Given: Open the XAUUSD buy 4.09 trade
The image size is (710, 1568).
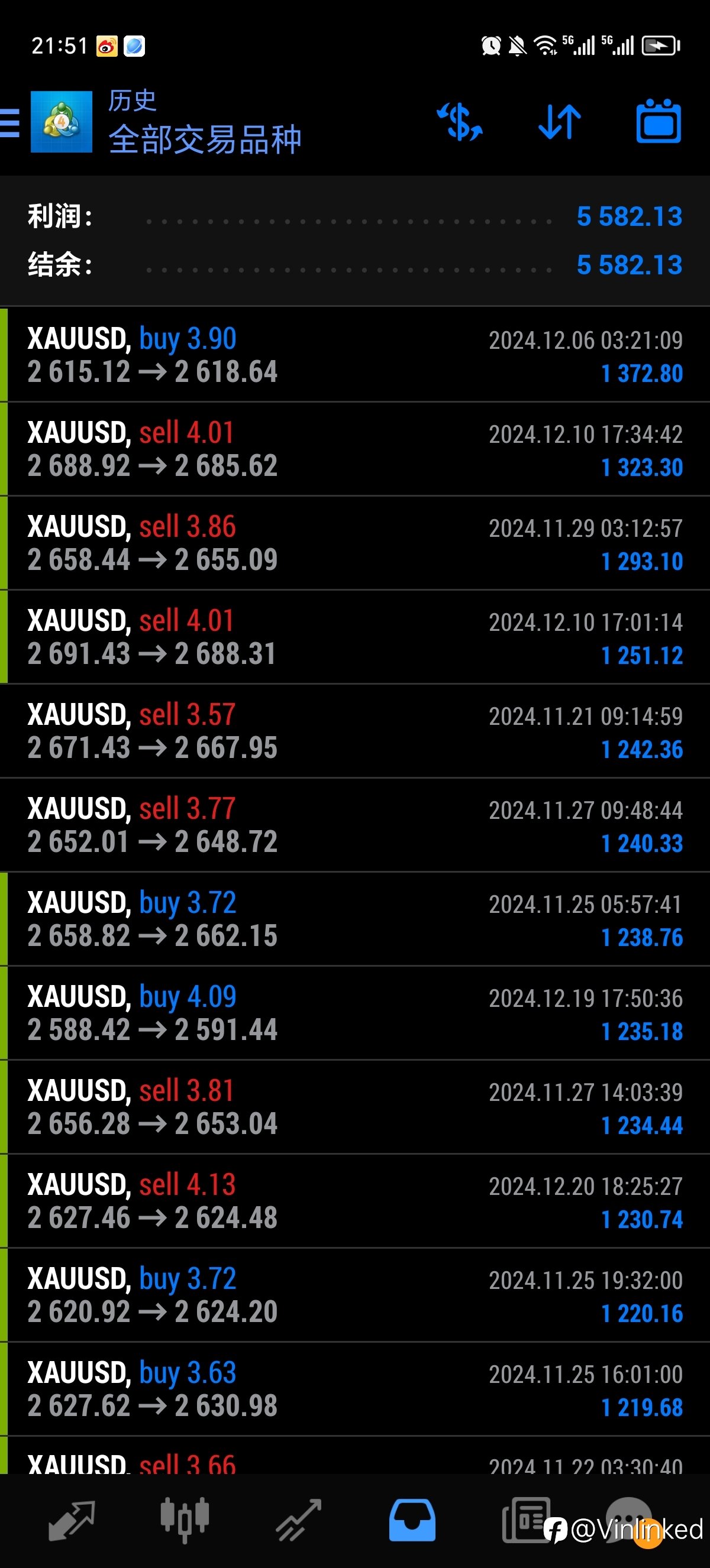Looking at the screenshot, I should (355, 1013).
